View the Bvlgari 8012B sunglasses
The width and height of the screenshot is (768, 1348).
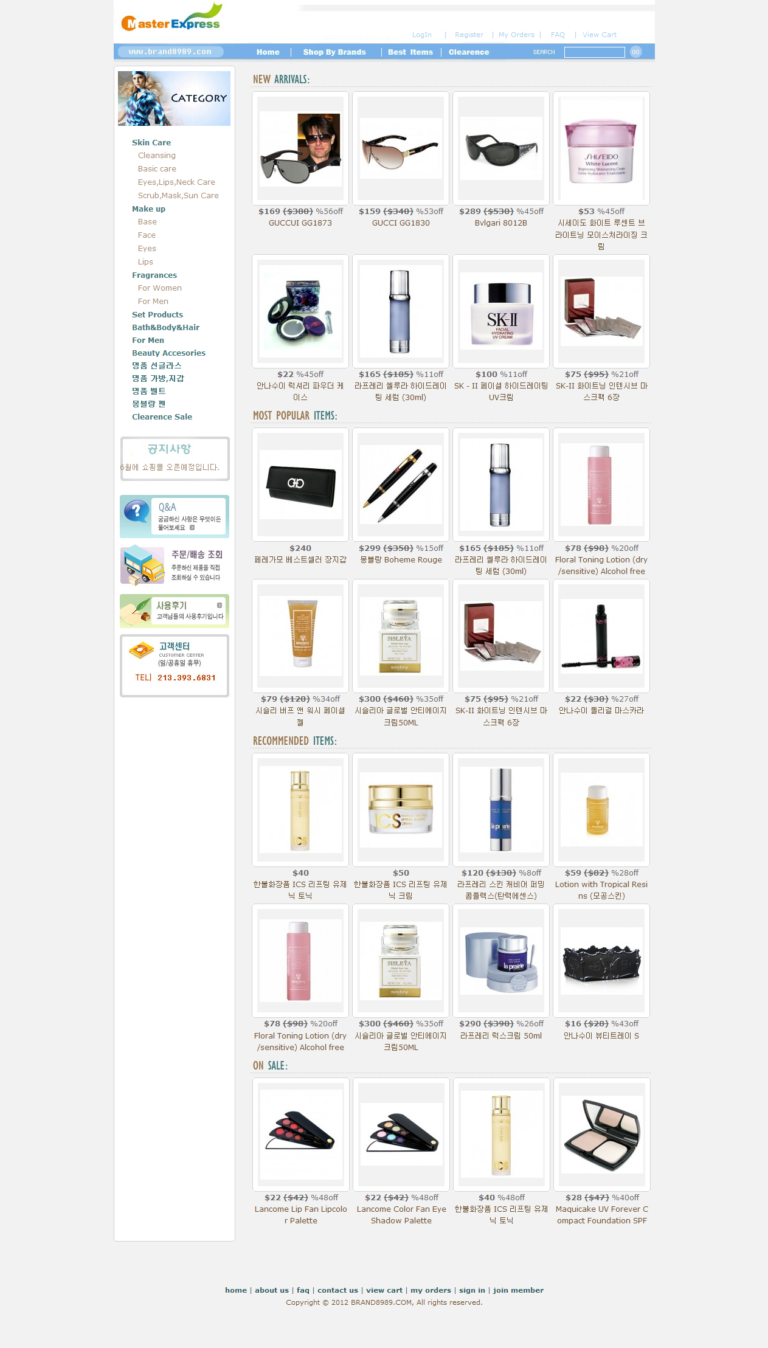[501, 223]
